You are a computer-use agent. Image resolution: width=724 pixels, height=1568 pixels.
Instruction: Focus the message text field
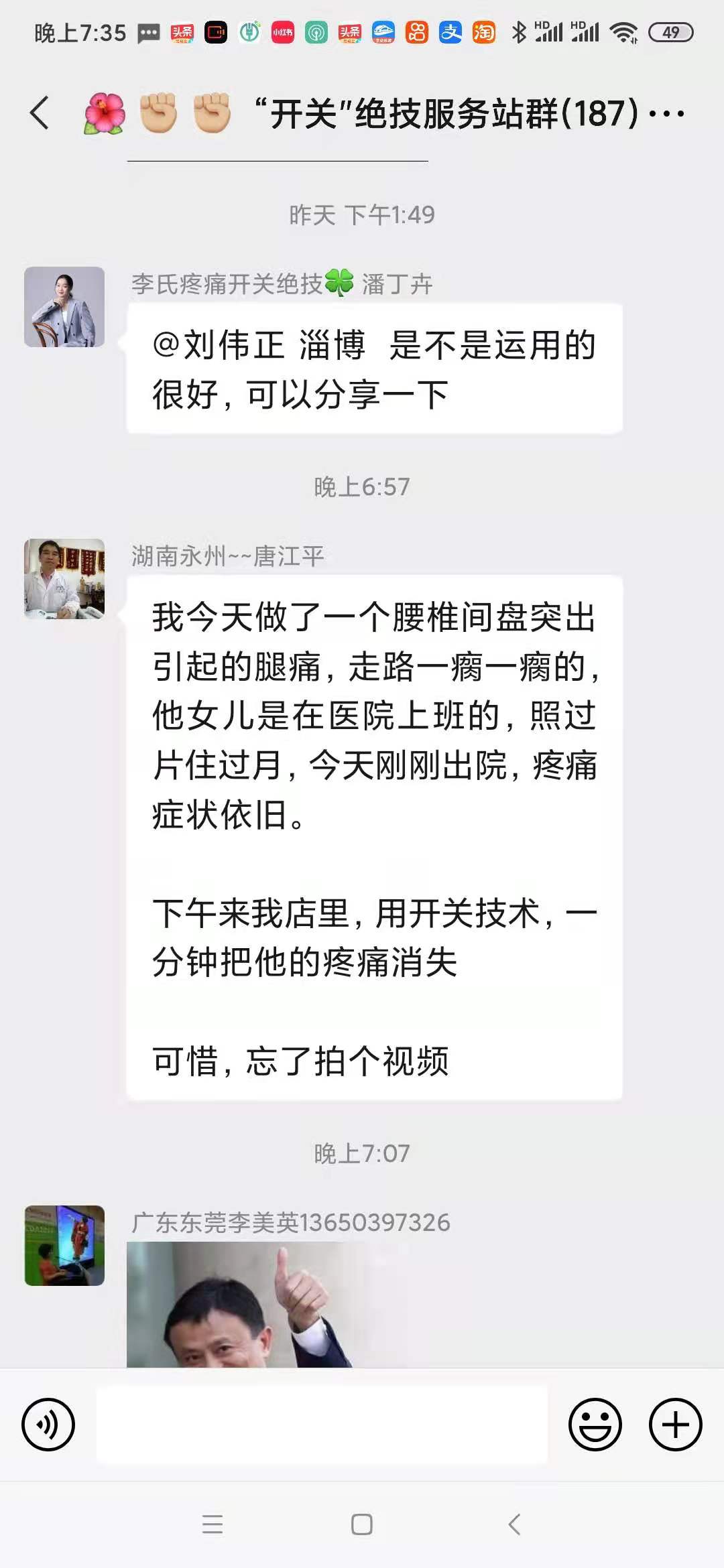(322, 1424)
